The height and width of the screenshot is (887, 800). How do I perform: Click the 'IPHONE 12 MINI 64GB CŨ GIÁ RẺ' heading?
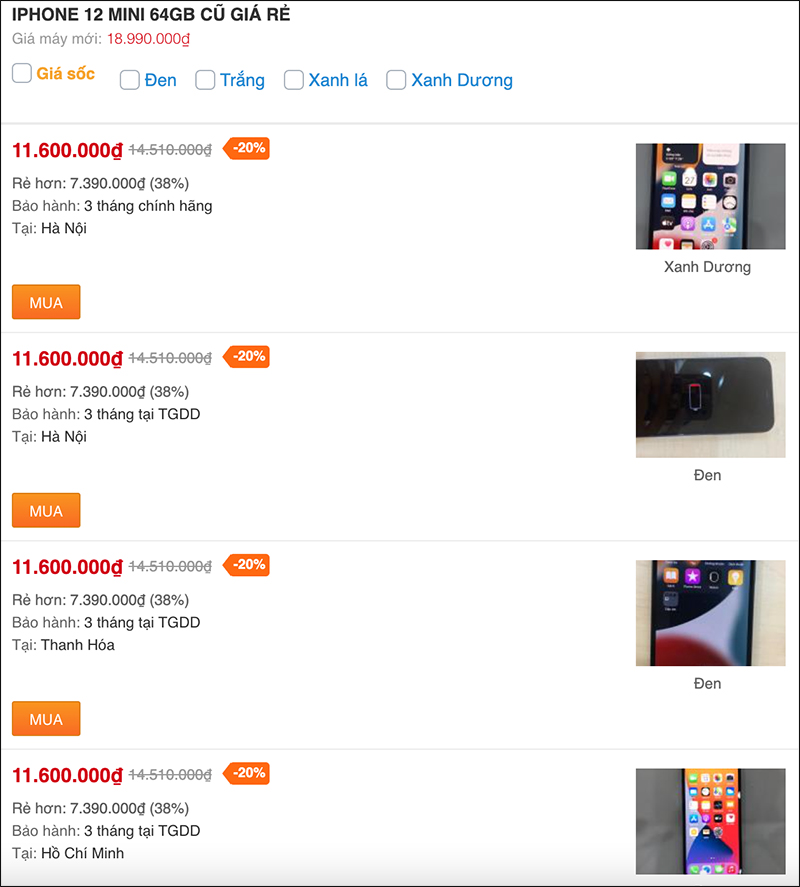(150, 15)
